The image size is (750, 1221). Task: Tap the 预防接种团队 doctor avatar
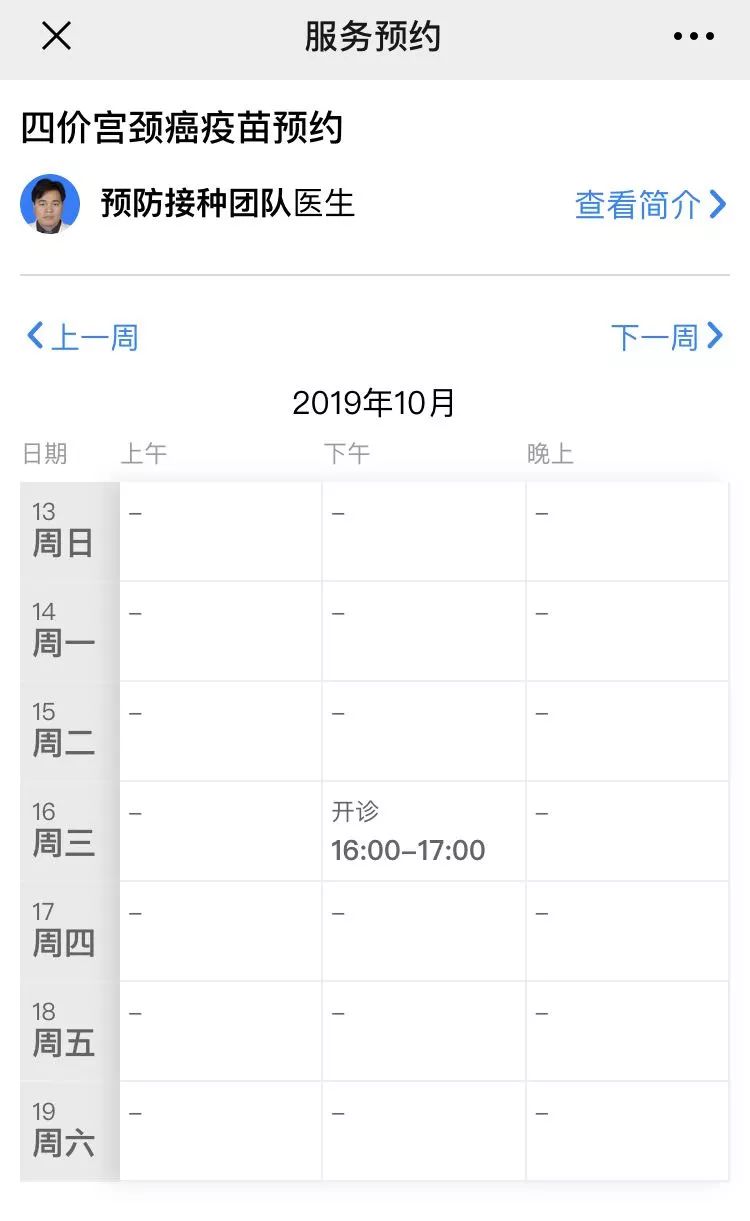point(50,204)
